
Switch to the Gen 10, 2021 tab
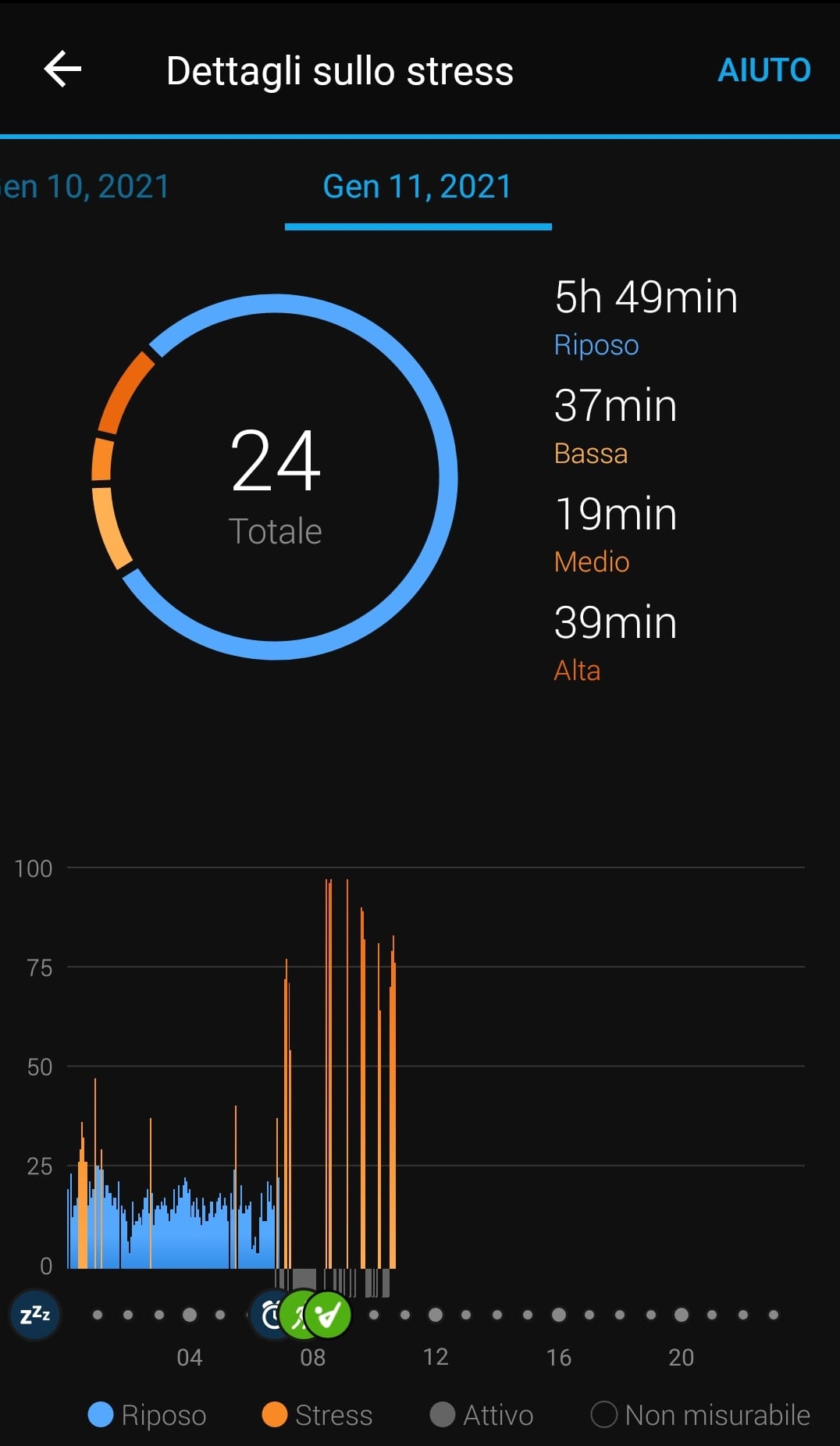coord(84,187)
